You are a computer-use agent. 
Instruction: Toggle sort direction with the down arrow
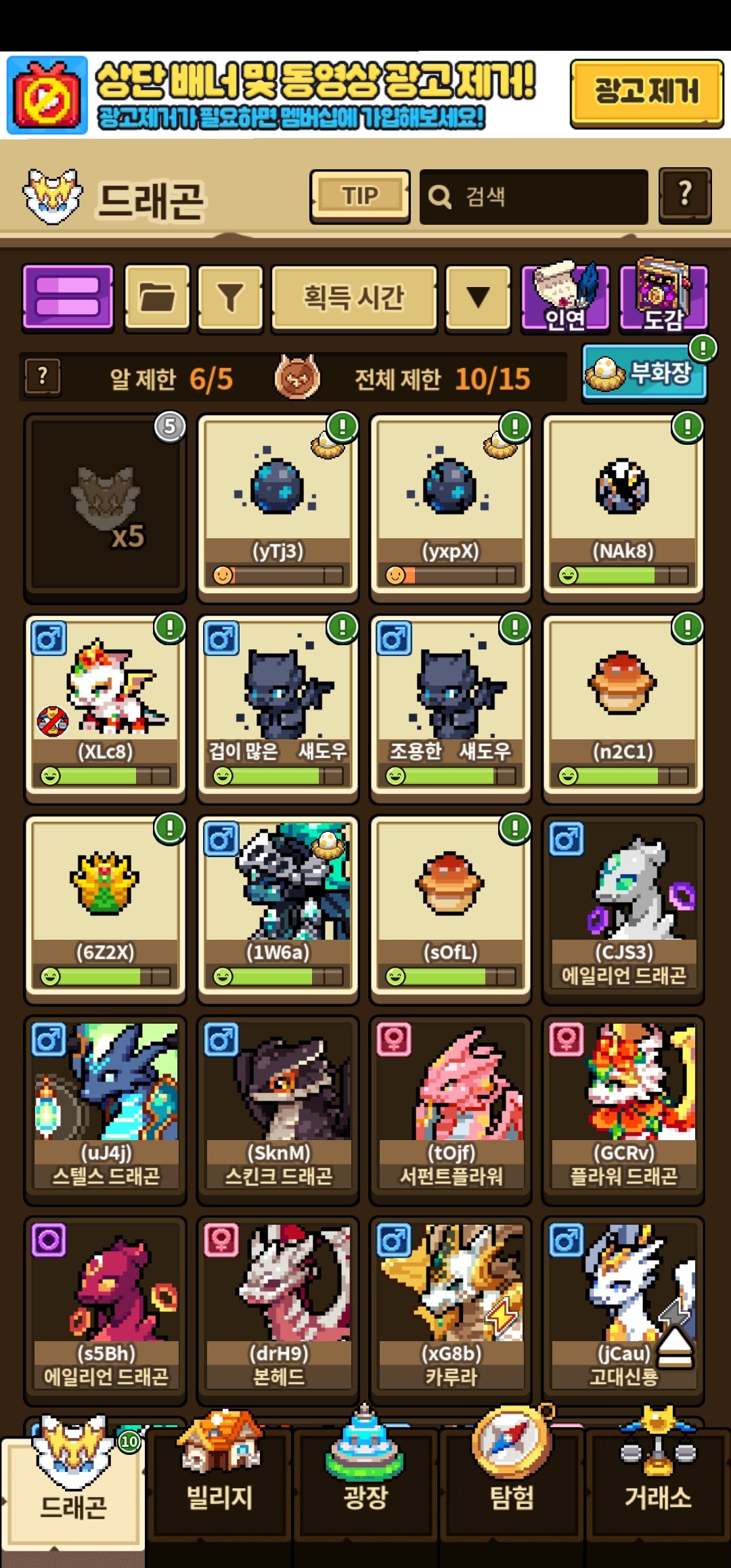point(478,298)
